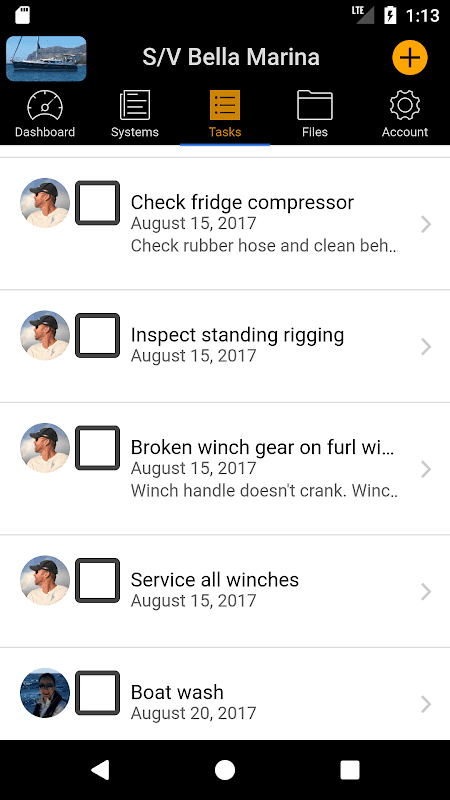This screenshot has height=800, width=450.
Task: Open the Account settings tab
Action: tap(405, 114)
